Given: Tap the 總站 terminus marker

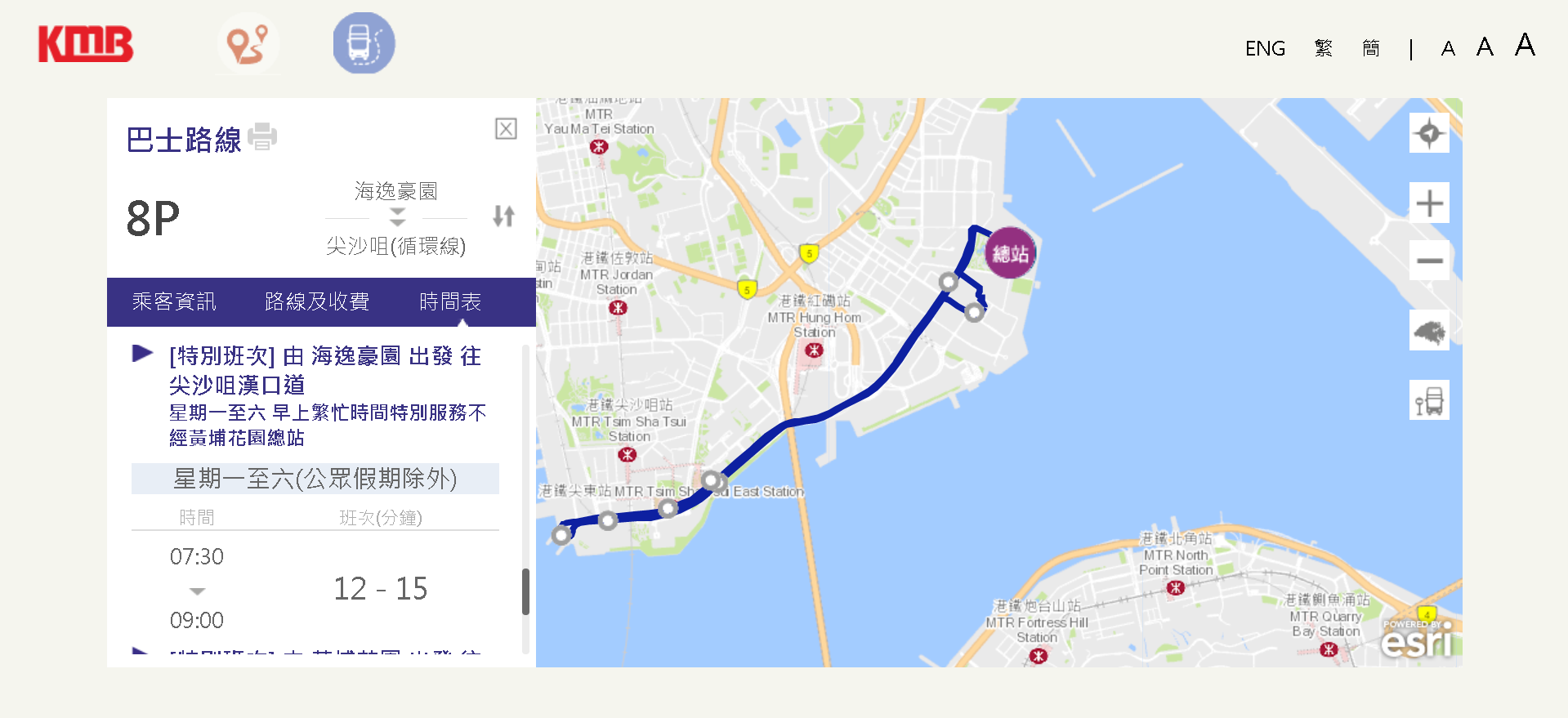Looking at the screenshot, I should tap(1010, 253).
